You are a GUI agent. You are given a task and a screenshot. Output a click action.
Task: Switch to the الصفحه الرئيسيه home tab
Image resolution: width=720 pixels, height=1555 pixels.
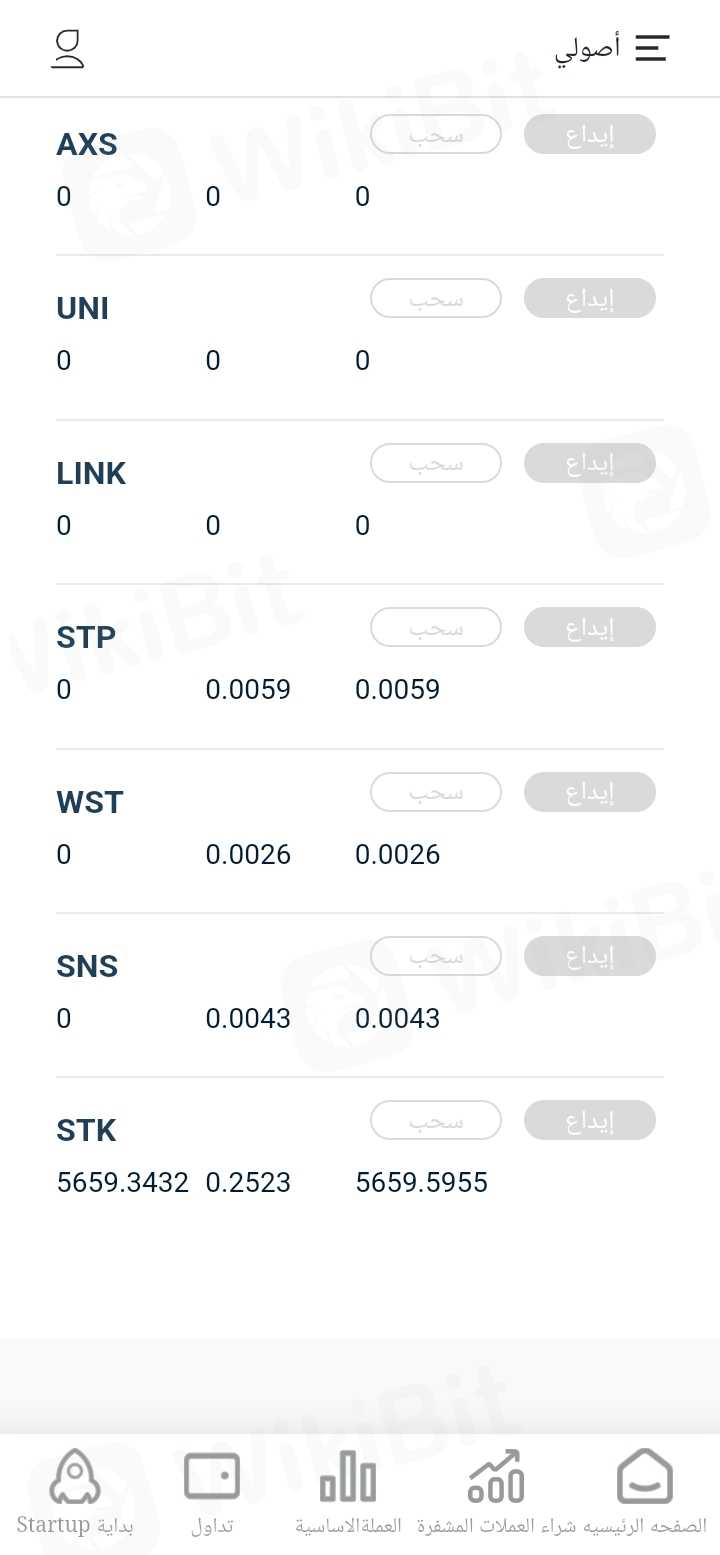pyautogui.click(x=645, y=1492)
